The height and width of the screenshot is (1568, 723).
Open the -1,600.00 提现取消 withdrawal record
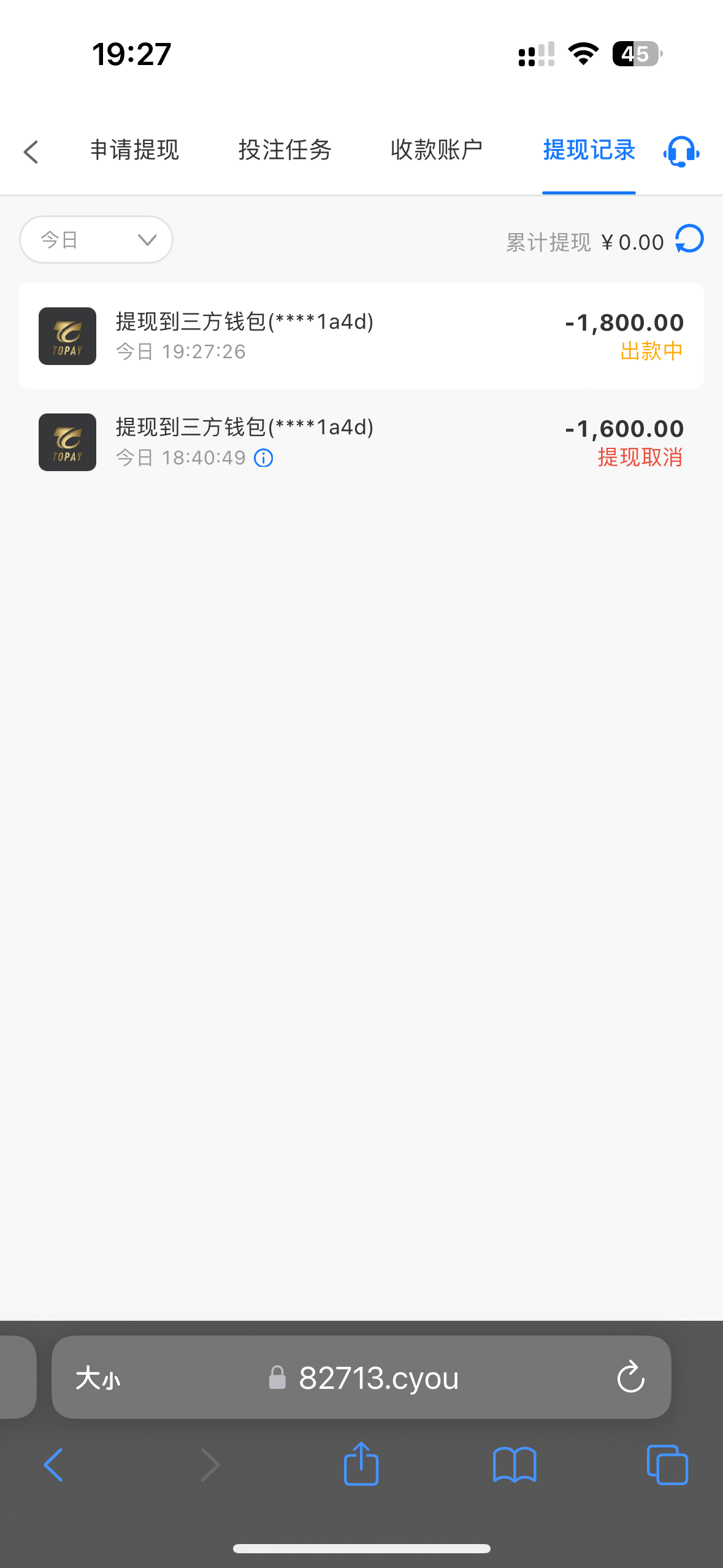tap(361, 442)
